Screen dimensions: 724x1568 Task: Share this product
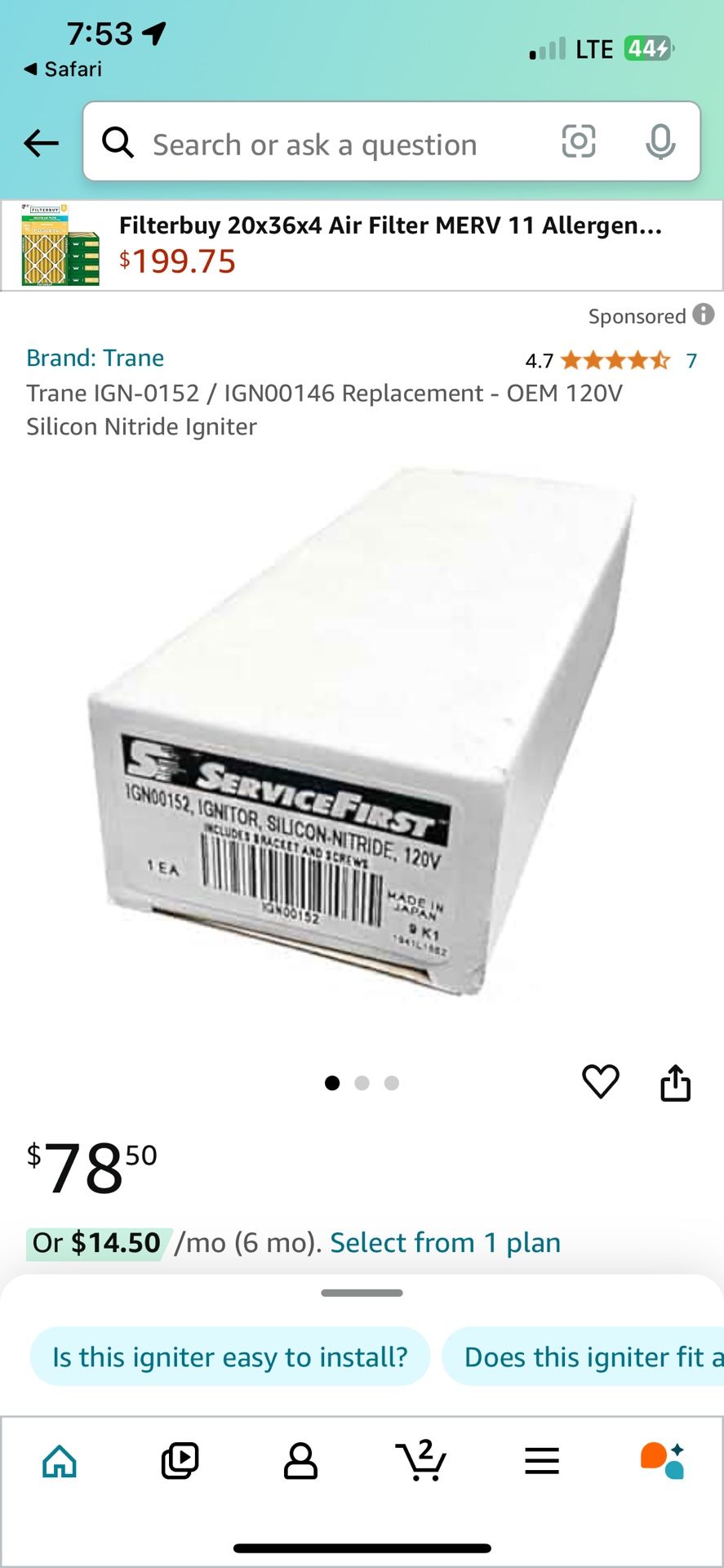[675, 1083]
